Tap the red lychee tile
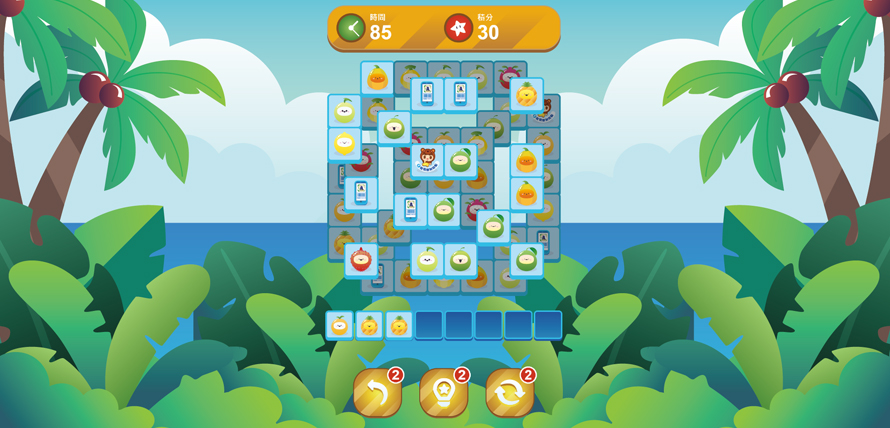The image size is (890, 428). coord(361,260)
